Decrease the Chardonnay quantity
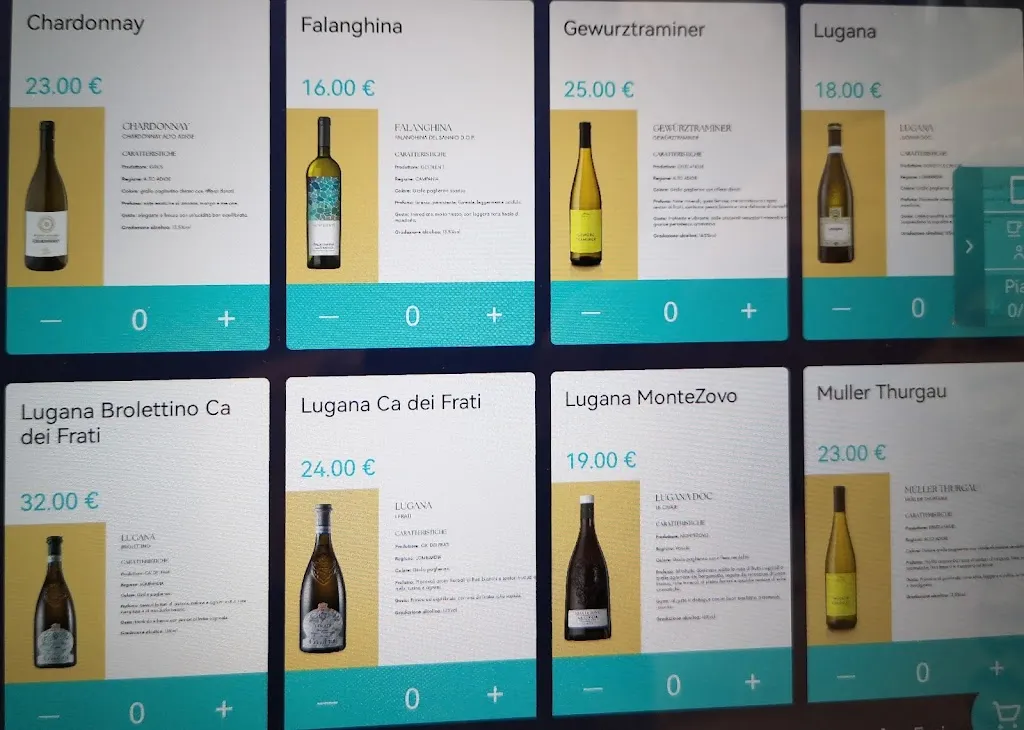 pos(50,319)
